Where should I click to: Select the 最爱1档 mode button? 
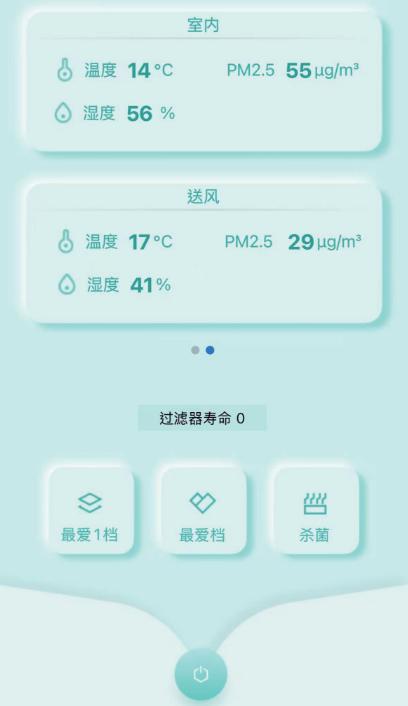(x=90, y=511)
